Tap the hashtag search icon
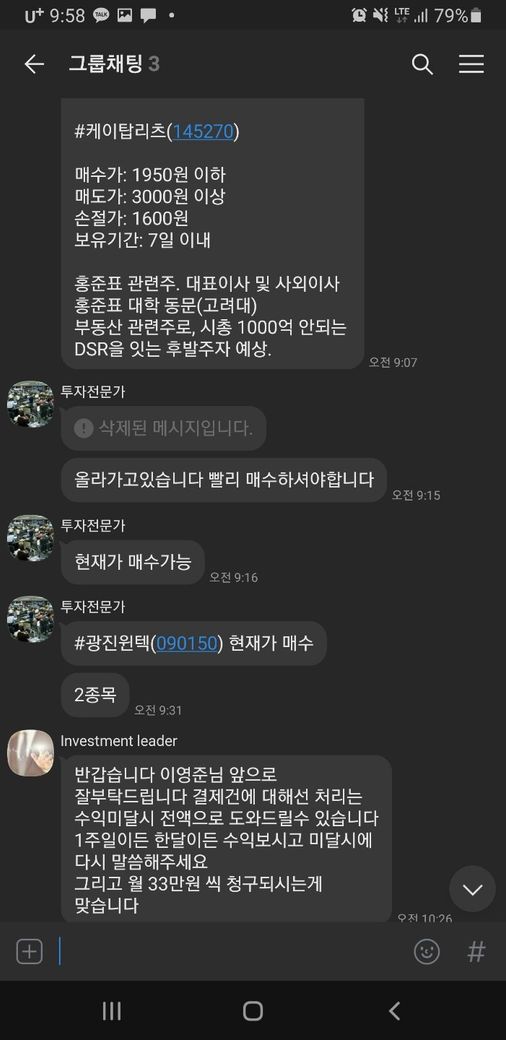This screenshot has height=1040, width=506. [x=475, y=952]
